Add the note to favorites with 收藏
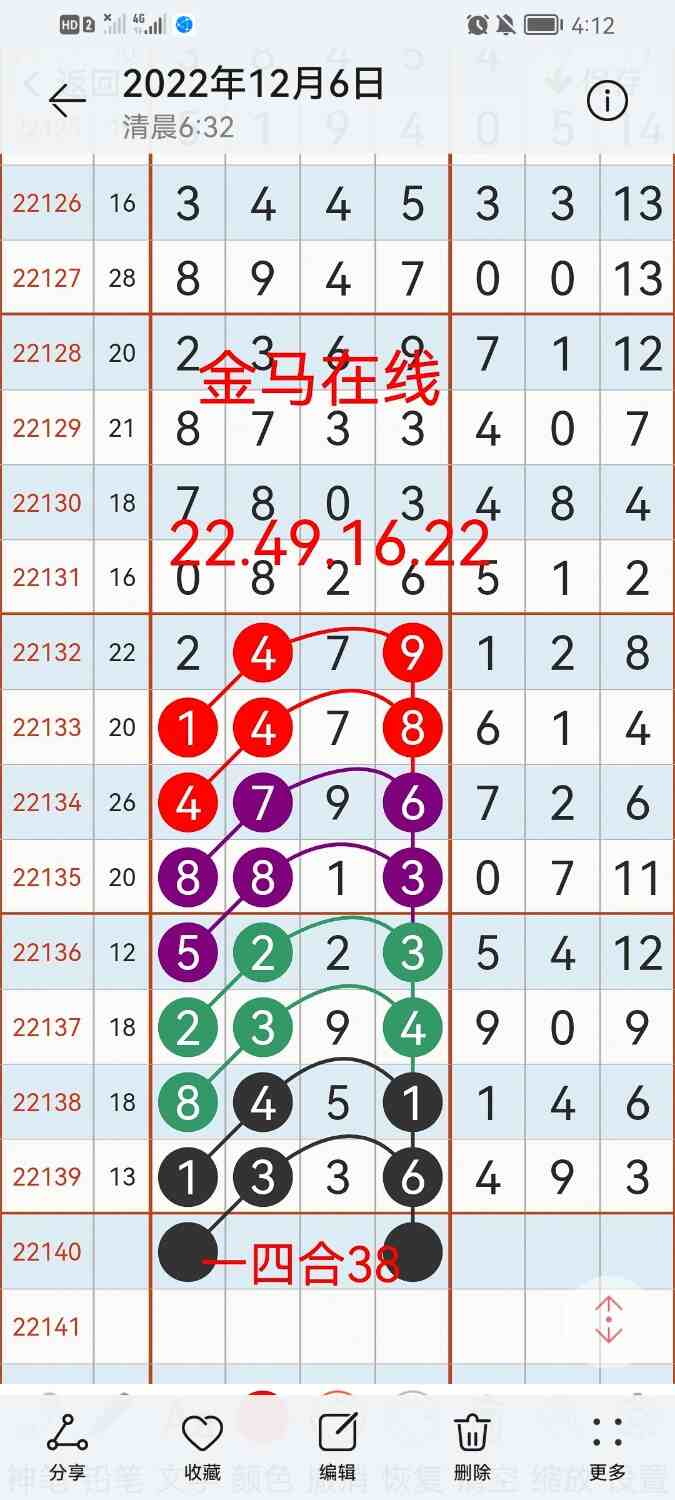This screenshot has height=1500, width=675. [202, 1447]
